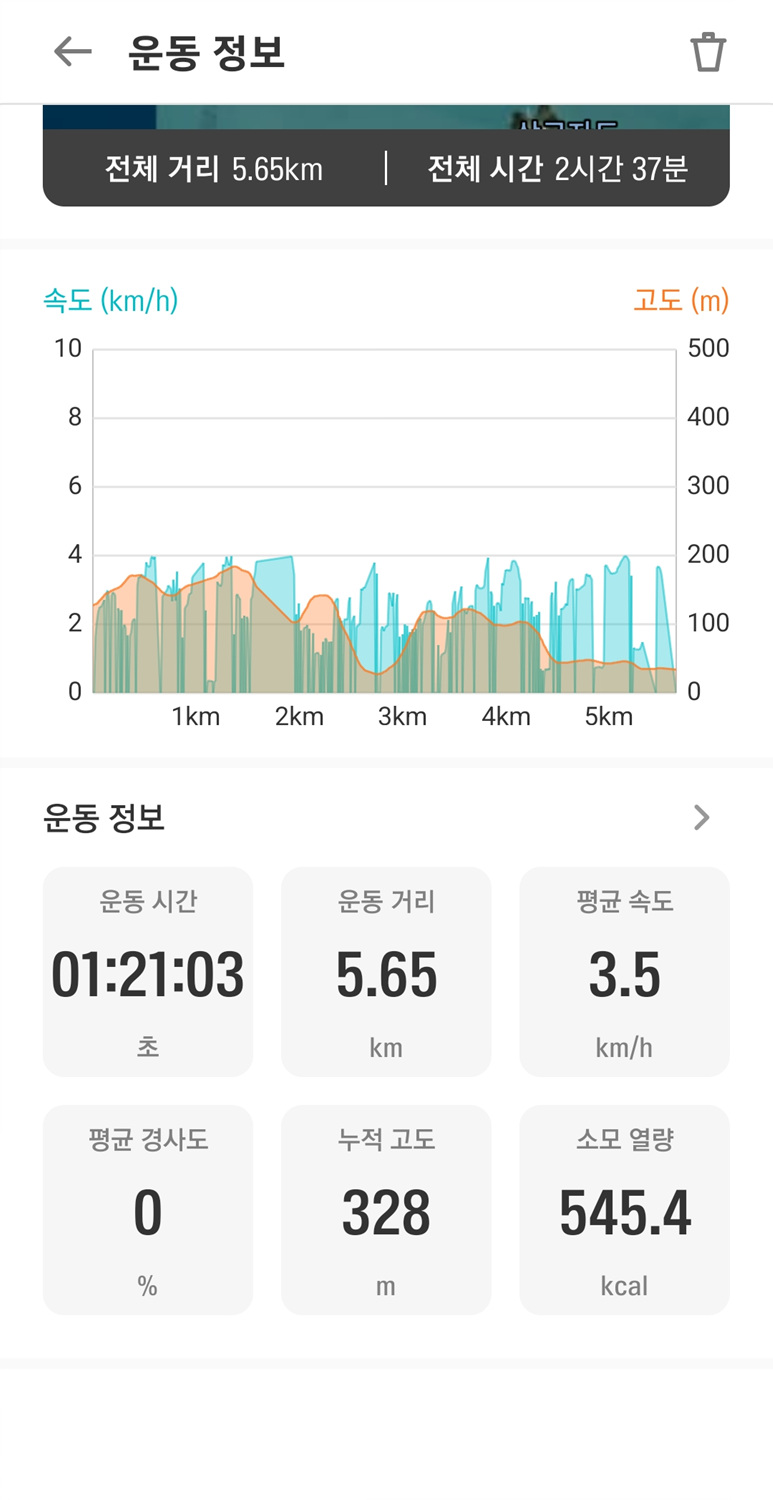Go back using the arrow icon
The width and height of the screenshot is (773, 1500).
72,51
